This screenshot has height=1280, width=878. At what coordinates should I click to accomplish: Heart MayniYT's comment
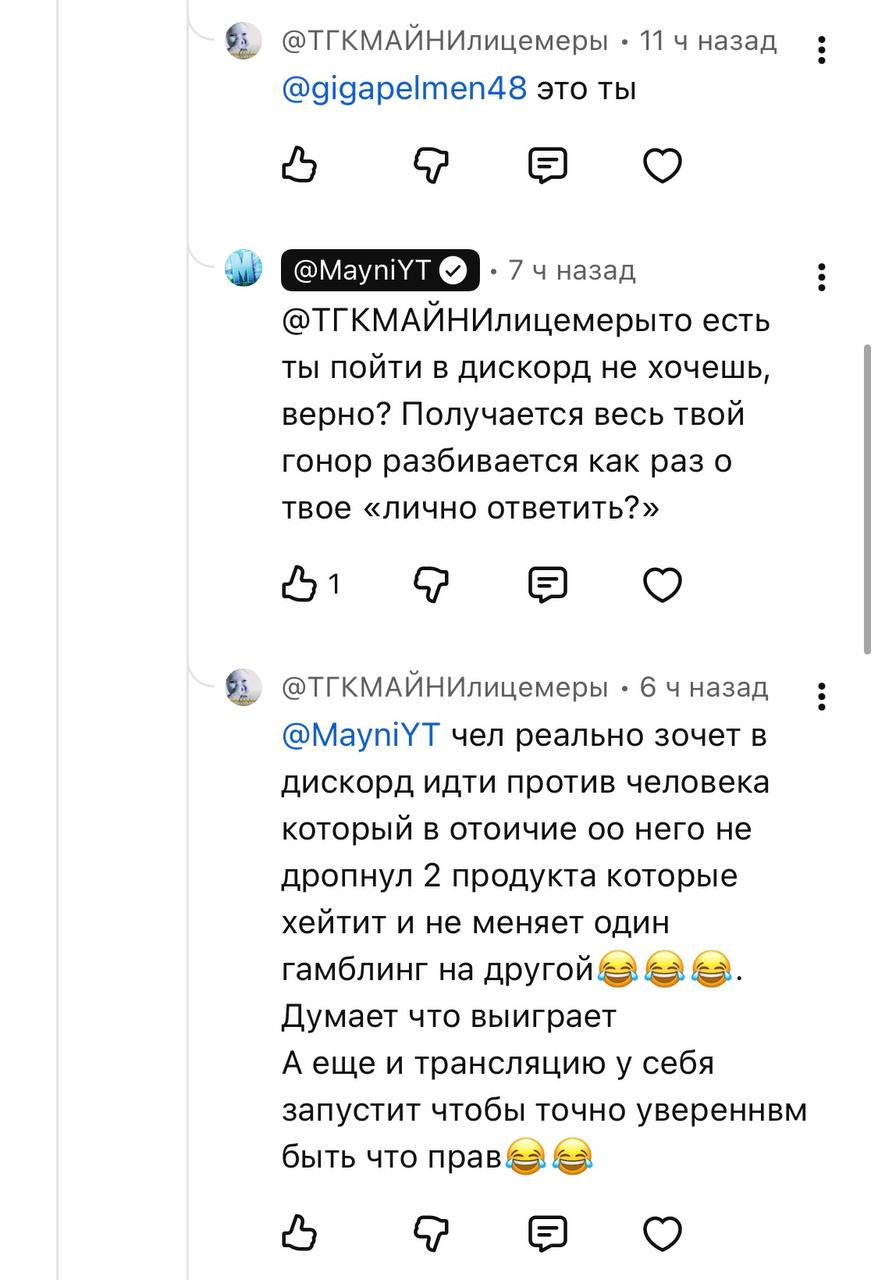pos(662,584)
